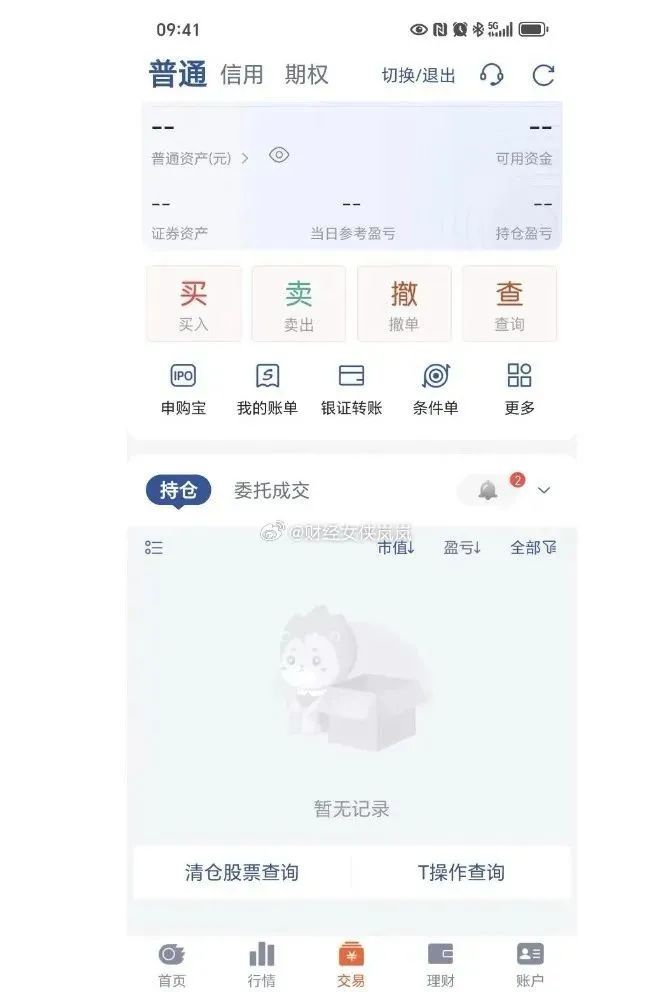Refresh the account data
The width and height of the screenshot is (659, 992).
[543, 75]
